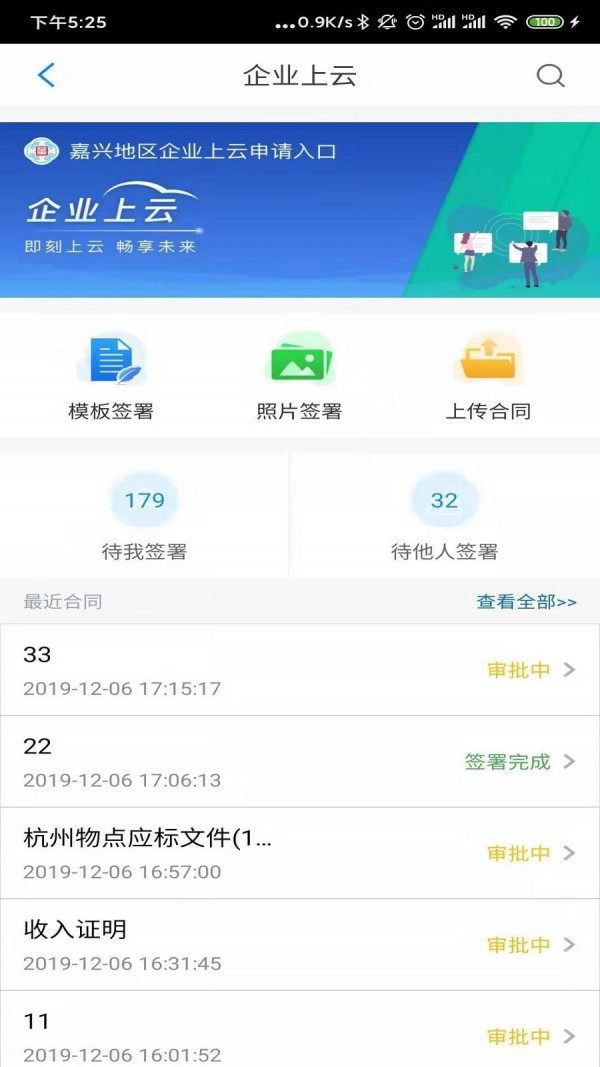Open 模板签署
The width and height of the screenshot is (600, 1067).
pyautogui.click(x=111, y=378)
